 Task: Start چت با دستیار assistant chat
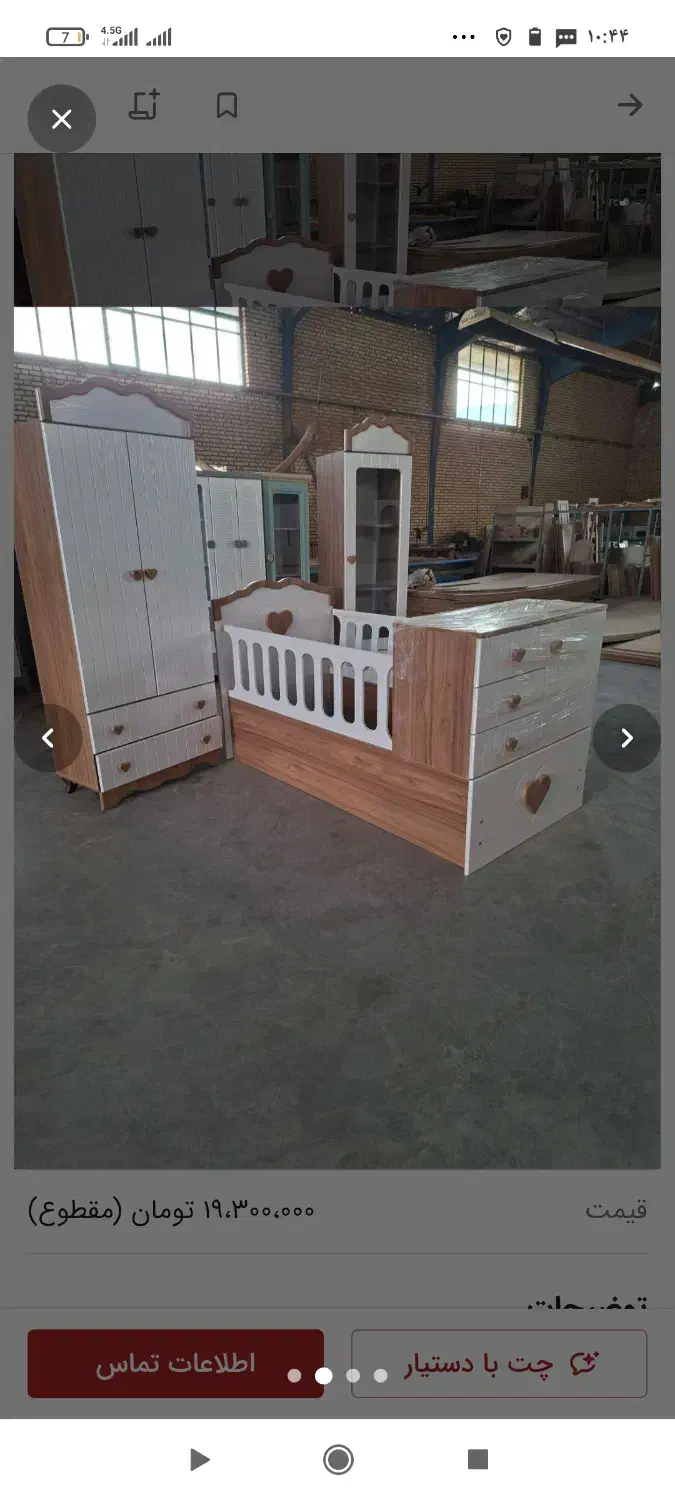(x=499, y=1363)
